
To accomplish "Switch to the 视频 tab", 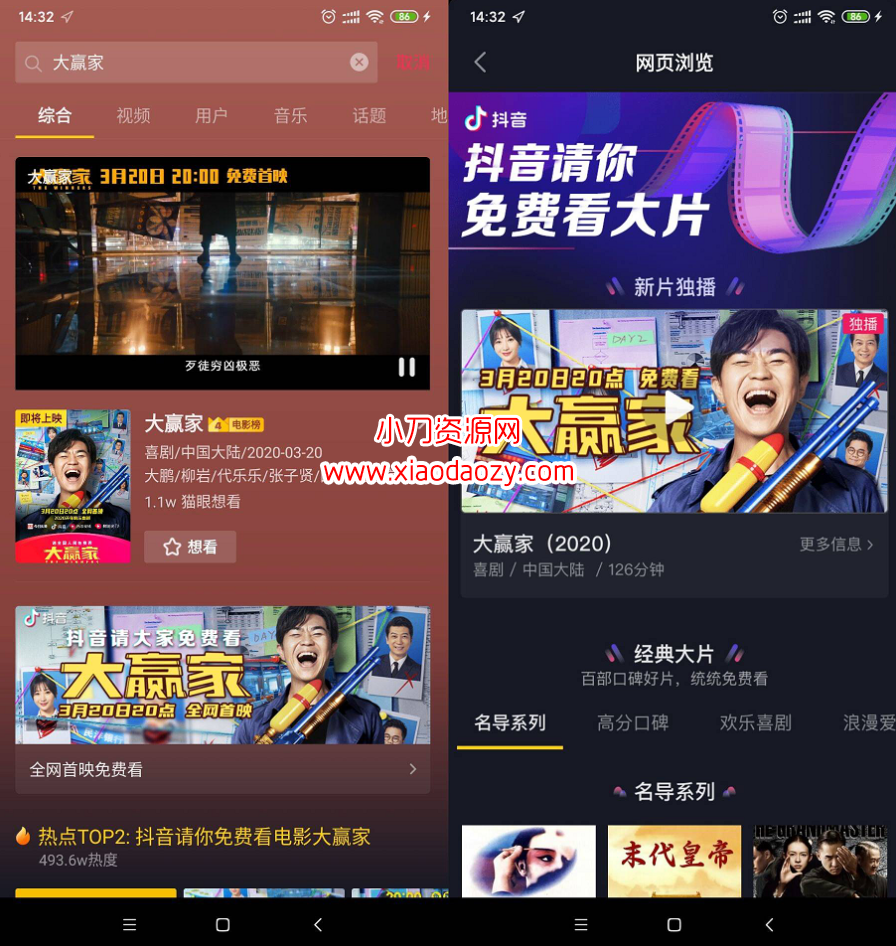I will pos(133,115).
